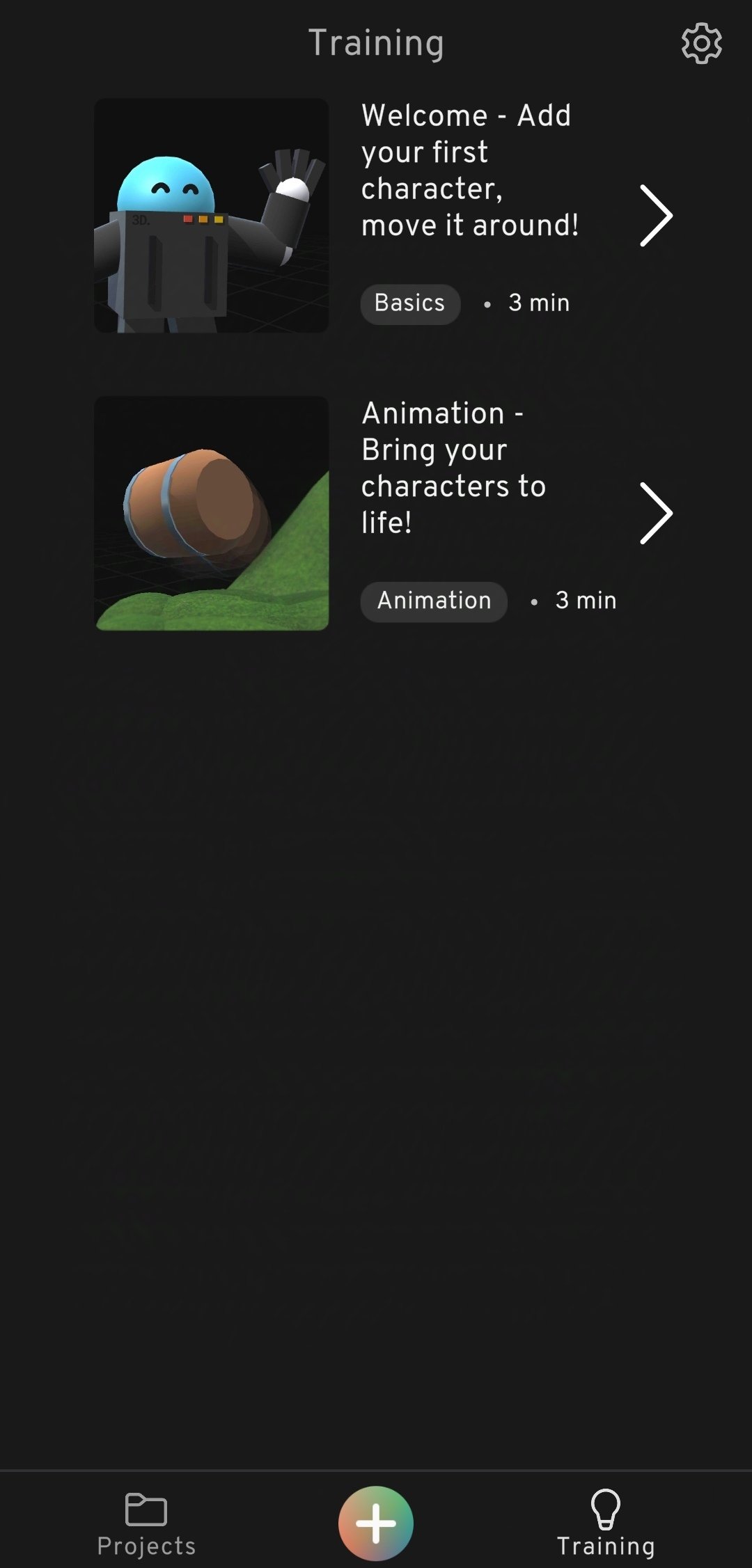
Task: Tap the arrow next to Welcome tutorial
Action: (655, 216)
